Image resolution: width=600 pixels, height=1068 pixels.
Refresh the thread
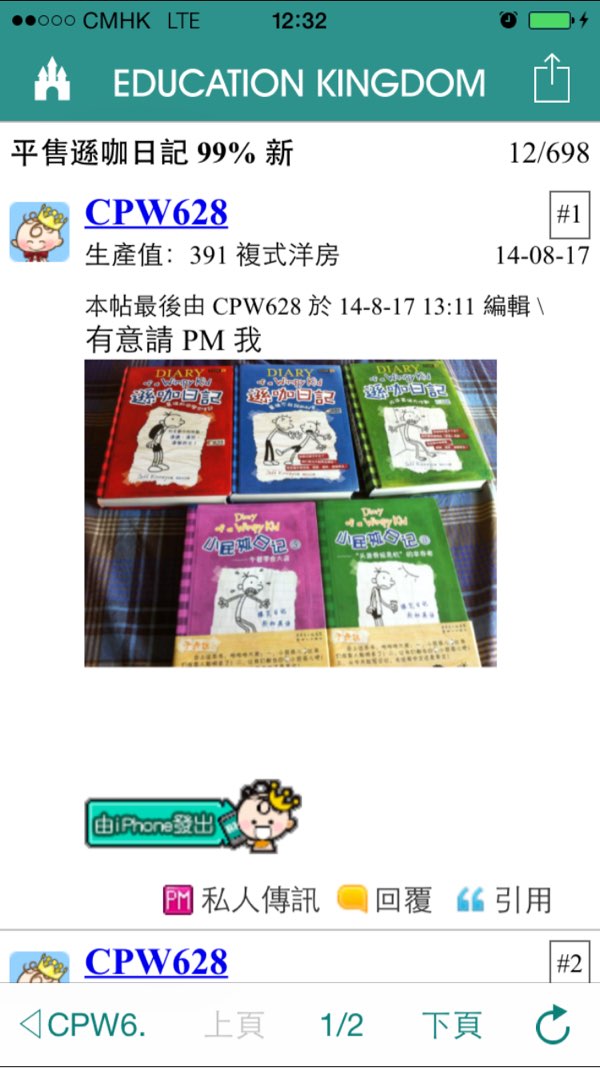coord(552,1025)
